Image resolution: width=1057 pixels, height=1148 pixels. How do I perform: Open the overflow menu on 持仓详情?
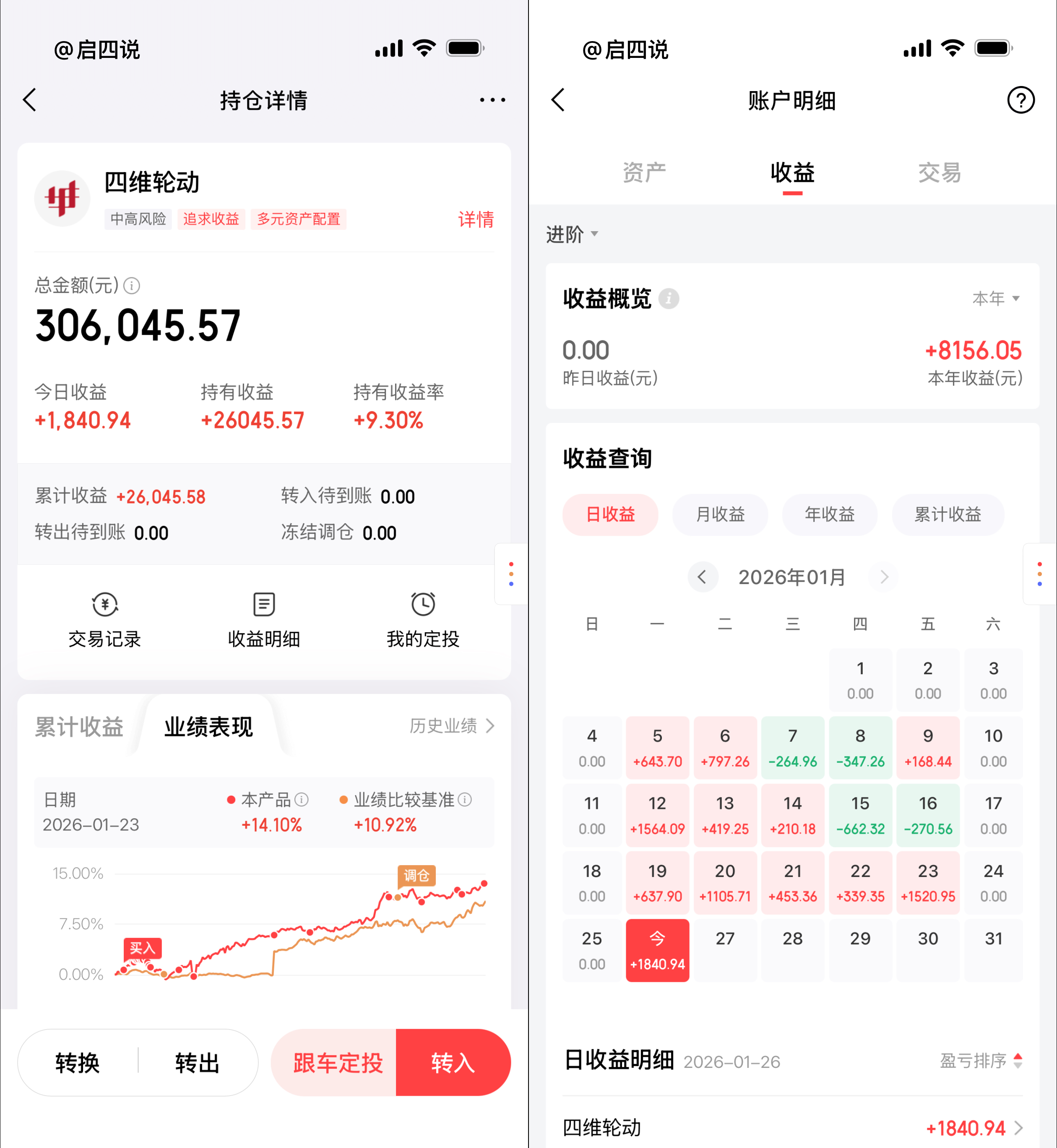pyautogui.click(x=492, y=100)
